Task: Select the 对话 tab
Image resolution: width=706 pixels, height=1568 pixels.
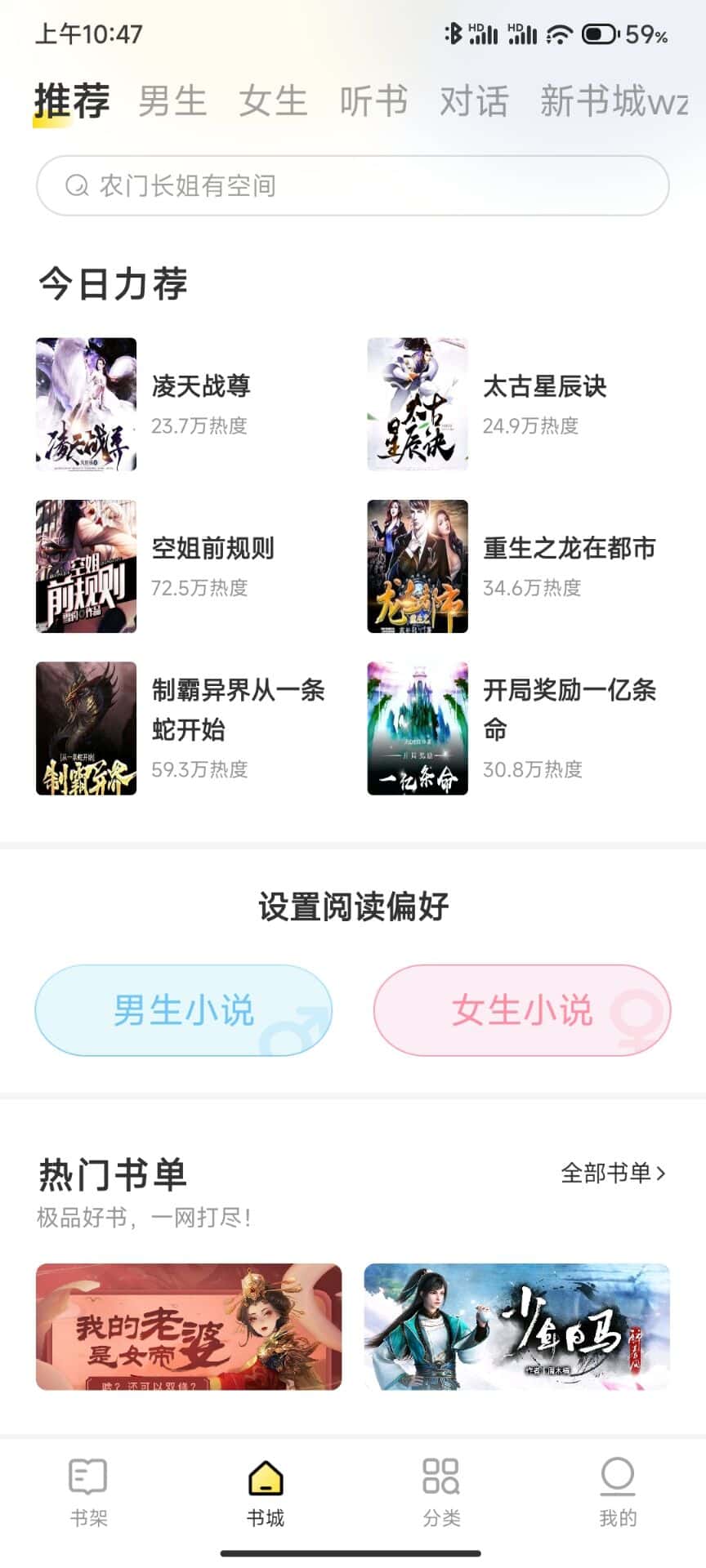Action: pos(474,102)
